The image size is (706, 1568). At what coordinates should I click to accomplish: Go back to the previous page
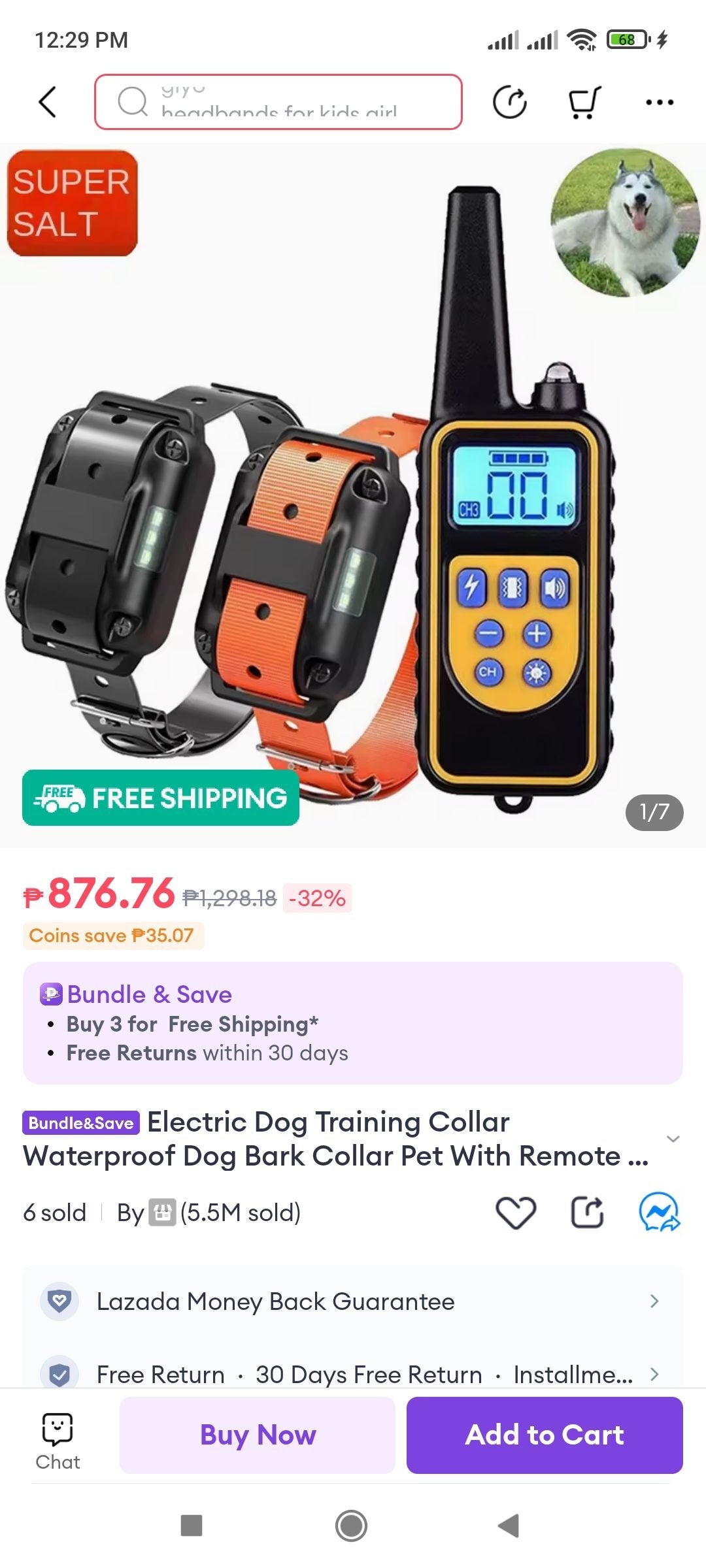[48, 102]
